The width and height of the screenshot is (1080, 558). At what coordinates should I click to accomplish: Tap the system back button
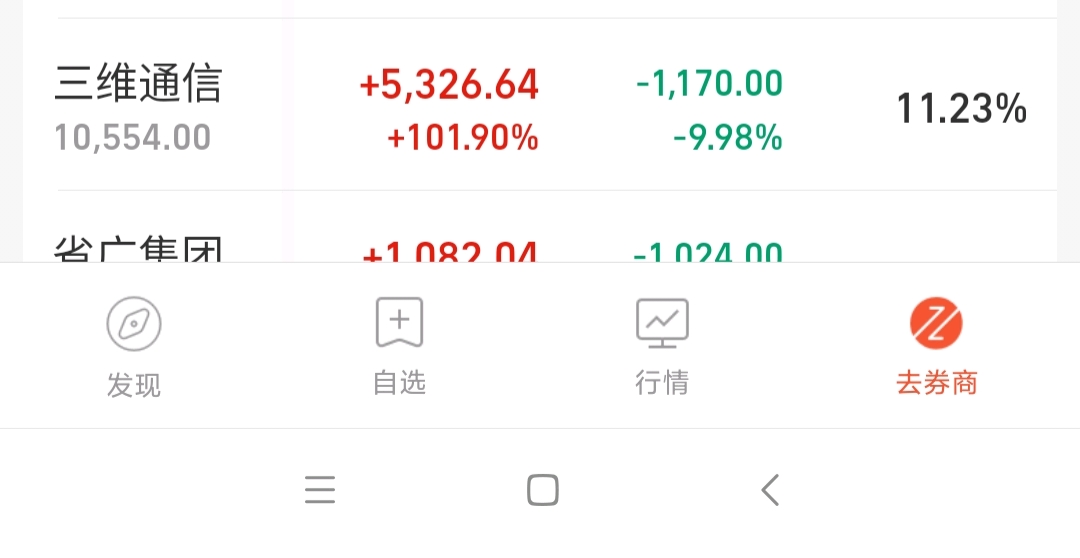point(769,490)
